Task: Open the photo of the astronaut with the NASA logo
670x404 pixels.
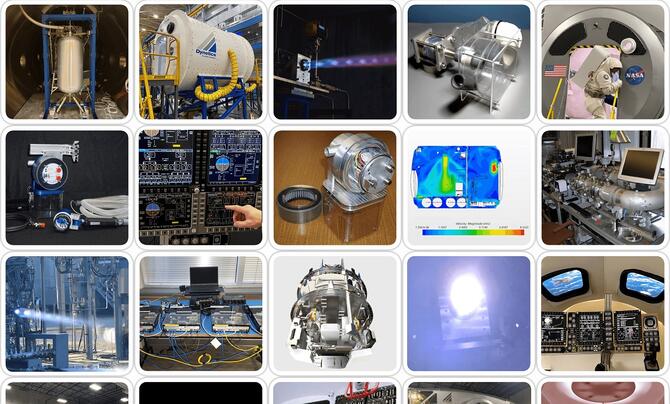Action: click(604, 62)
